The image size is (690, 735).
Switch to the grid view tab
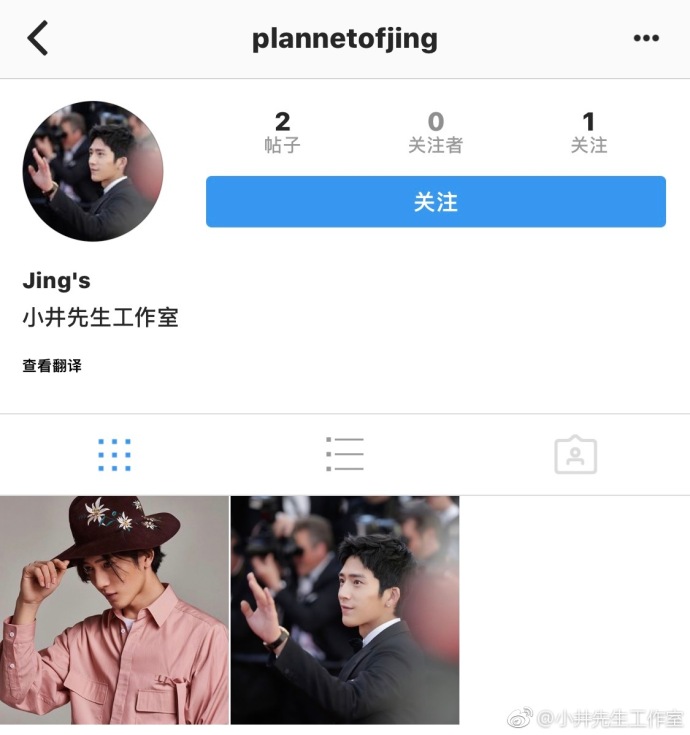(x=115, y=455)
